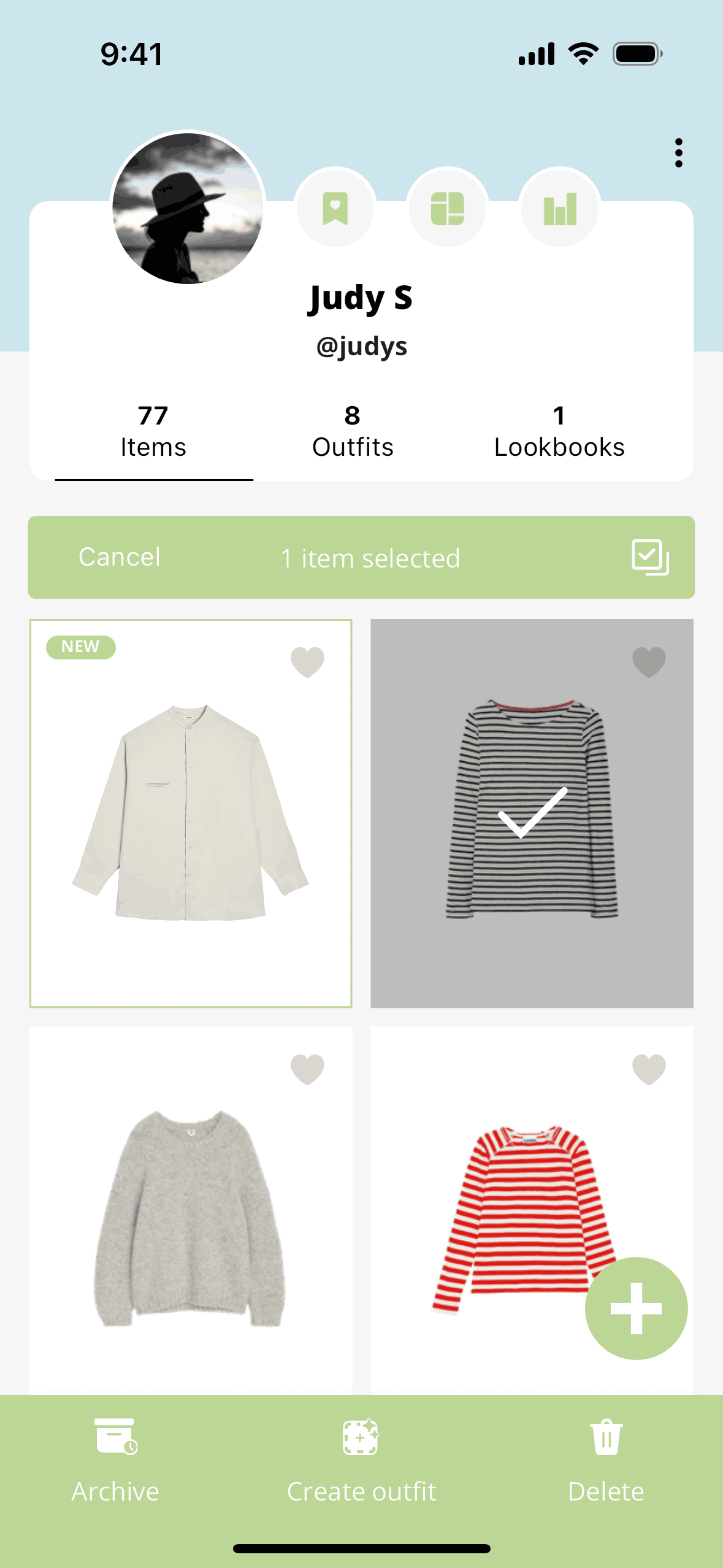The image size is (723, 1568).
Task: Switch to the Items tab
Action: point(153,432)
